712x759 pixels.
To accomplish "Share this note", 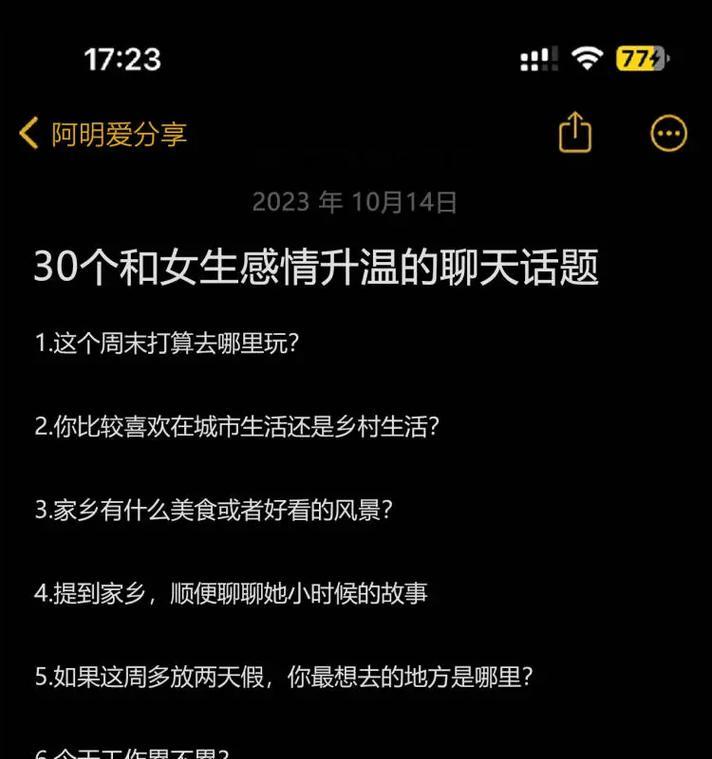I will point(575,133).
